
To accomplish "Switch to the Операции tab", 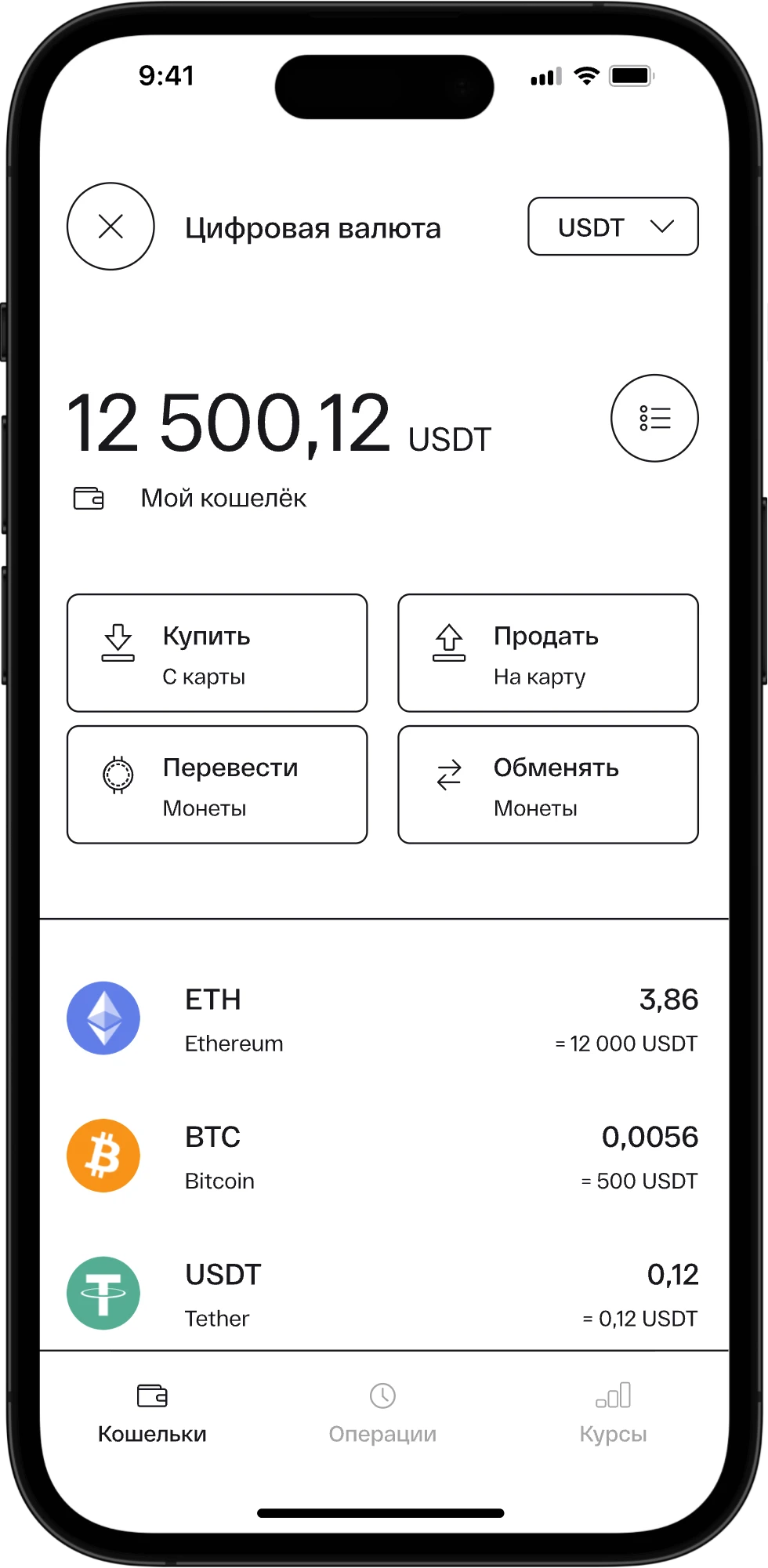I will (382, 1413).
